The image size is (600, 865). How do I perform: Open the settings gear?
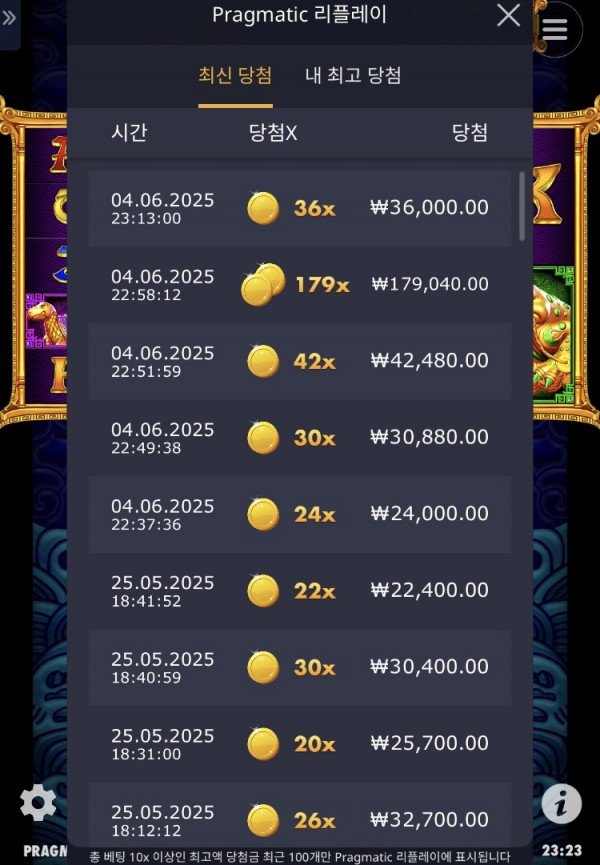click(x=38, y=803)
